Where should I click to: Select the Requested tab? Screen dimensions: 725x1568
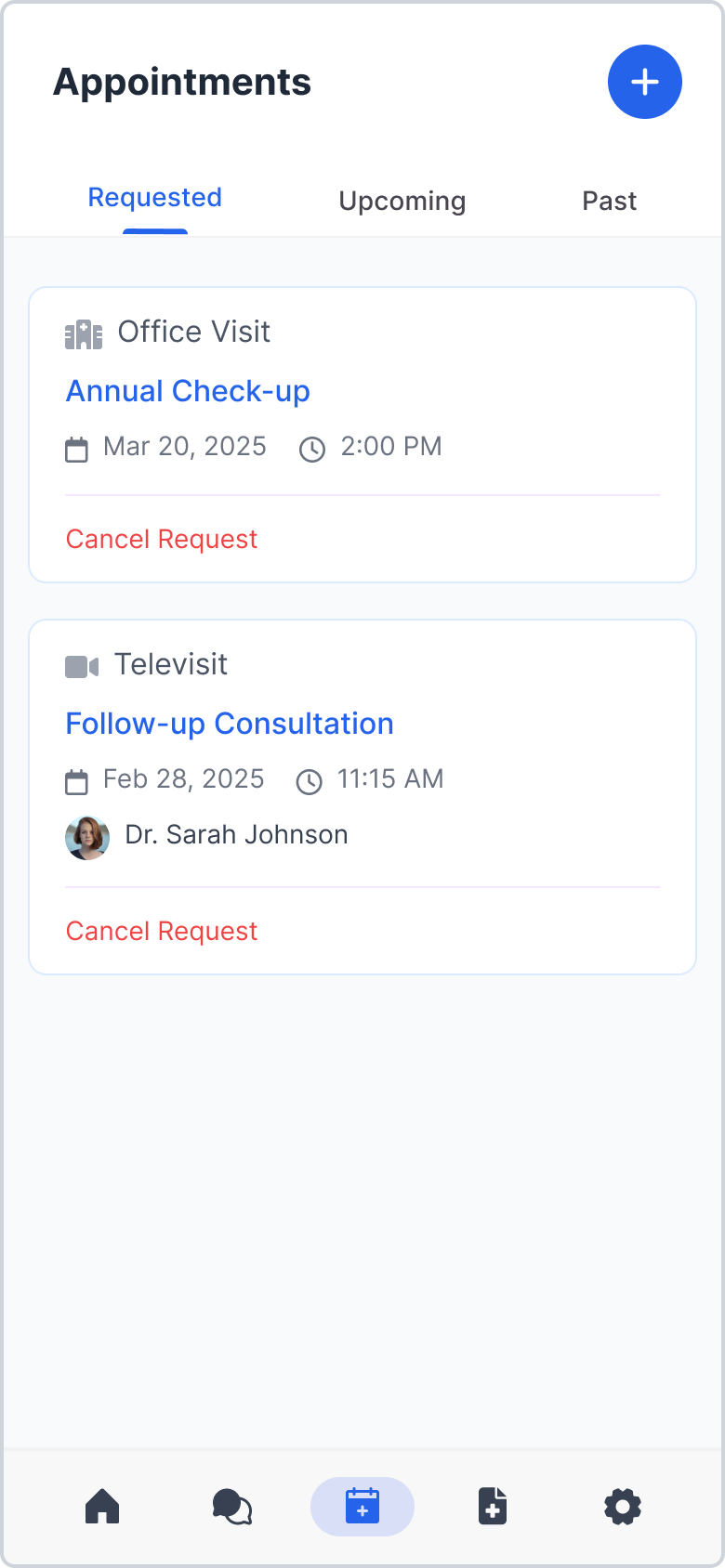pos(154,197)
